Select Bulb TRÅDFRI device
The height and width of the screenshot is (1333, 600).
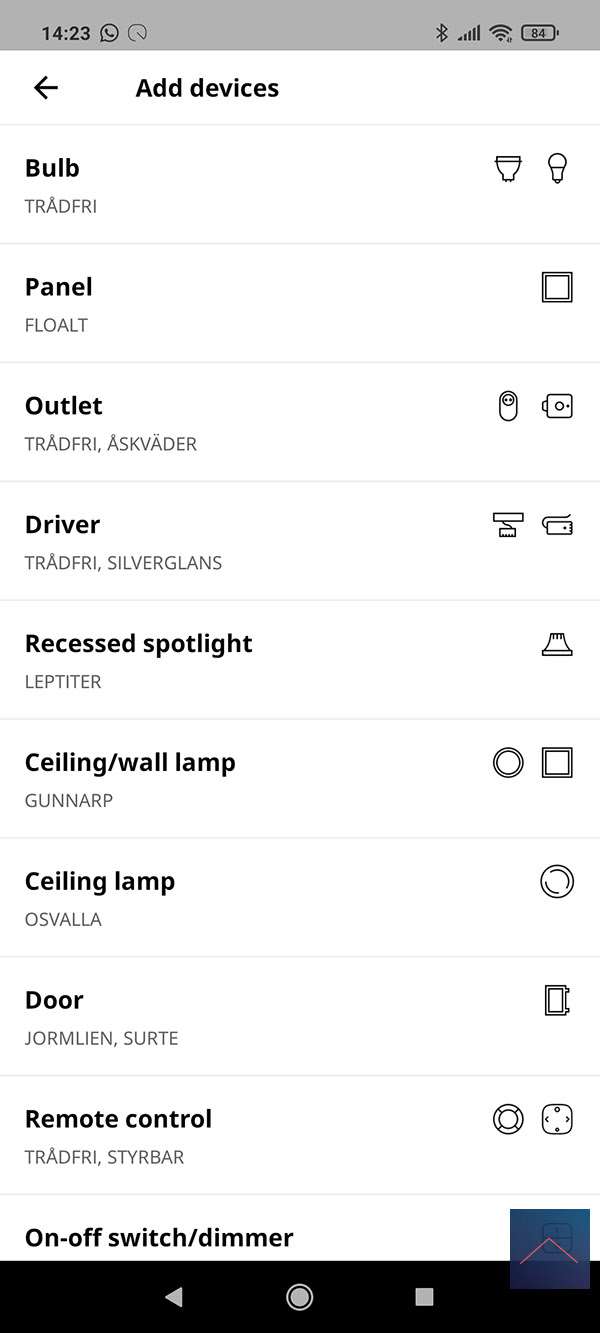tap(299, 185)
